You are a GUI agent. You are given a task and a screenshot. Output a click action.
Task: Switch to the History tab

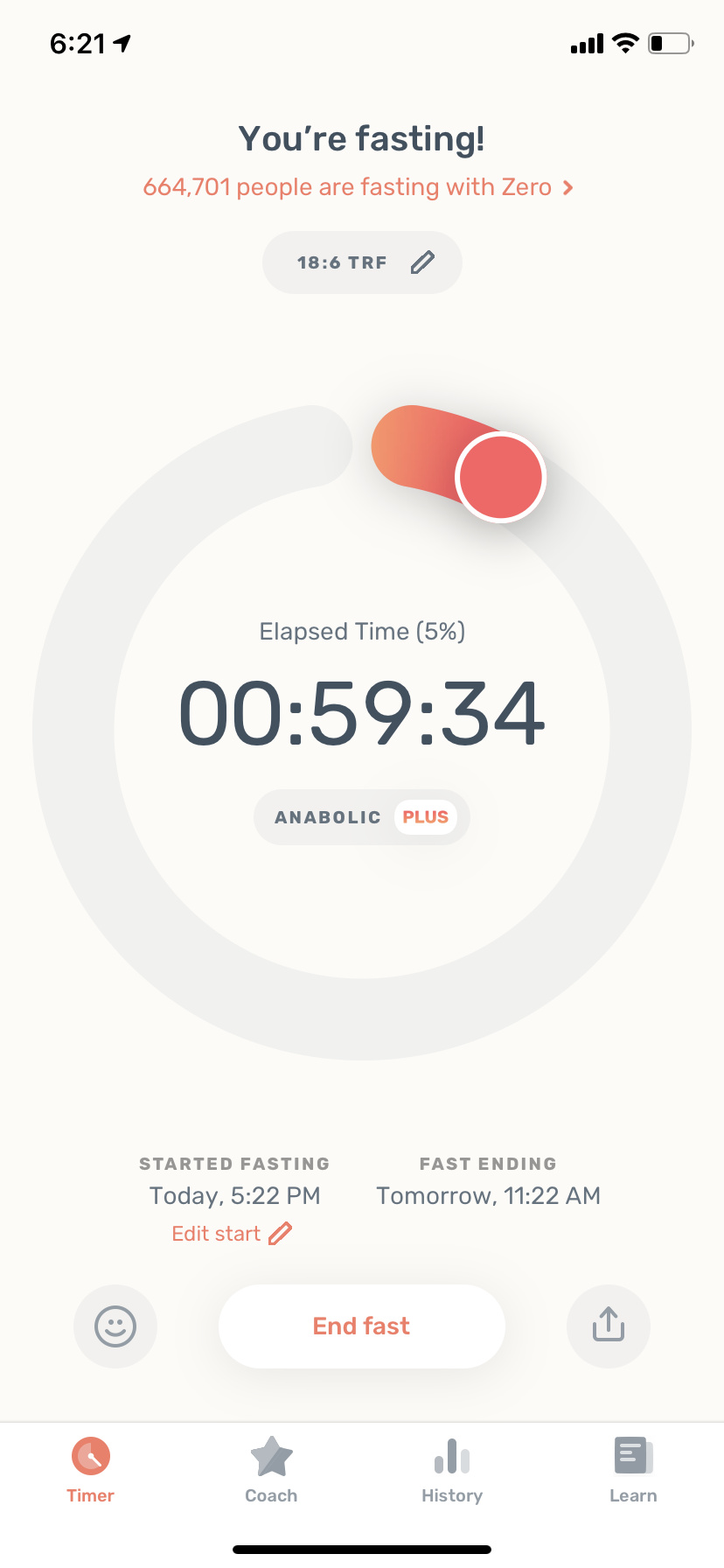click(x=452, y=1470)
